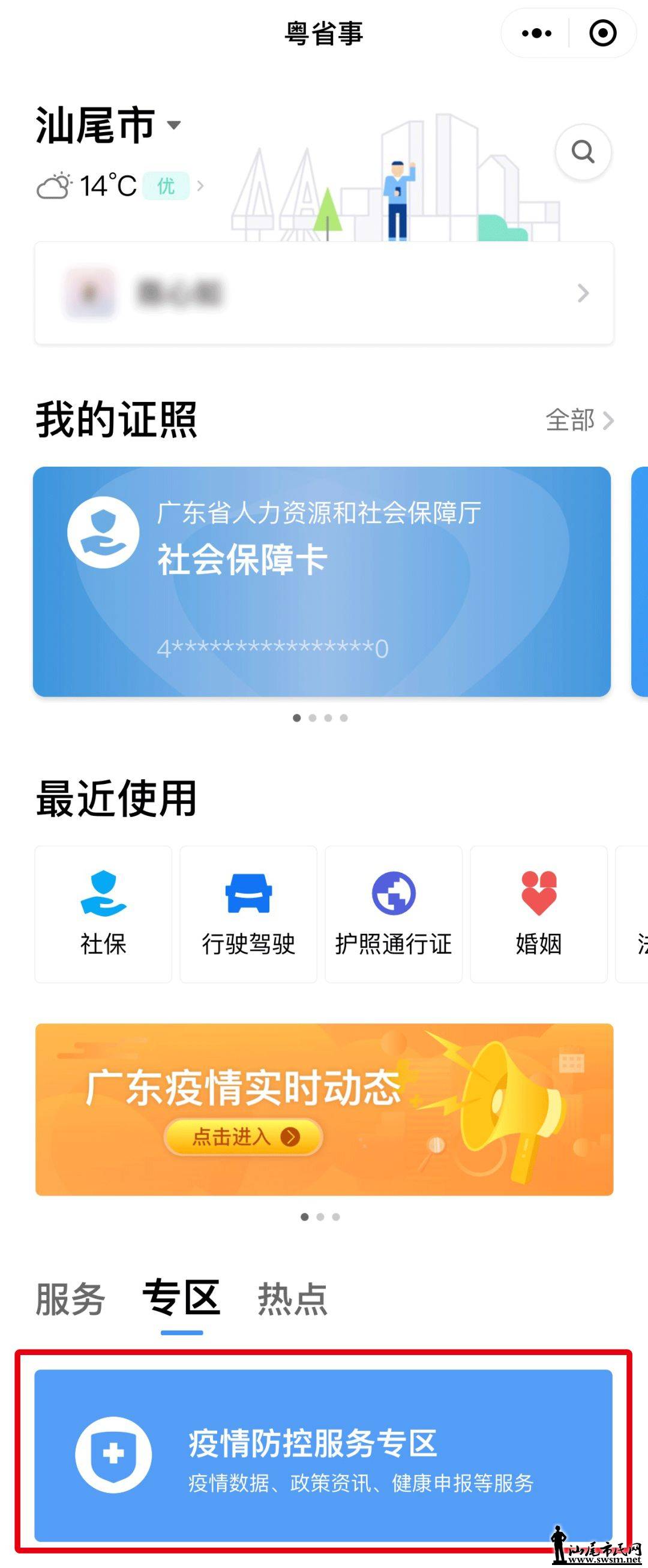Open 疫情防控服务专区
648x1568 pixels.
tap(323, 1455)
